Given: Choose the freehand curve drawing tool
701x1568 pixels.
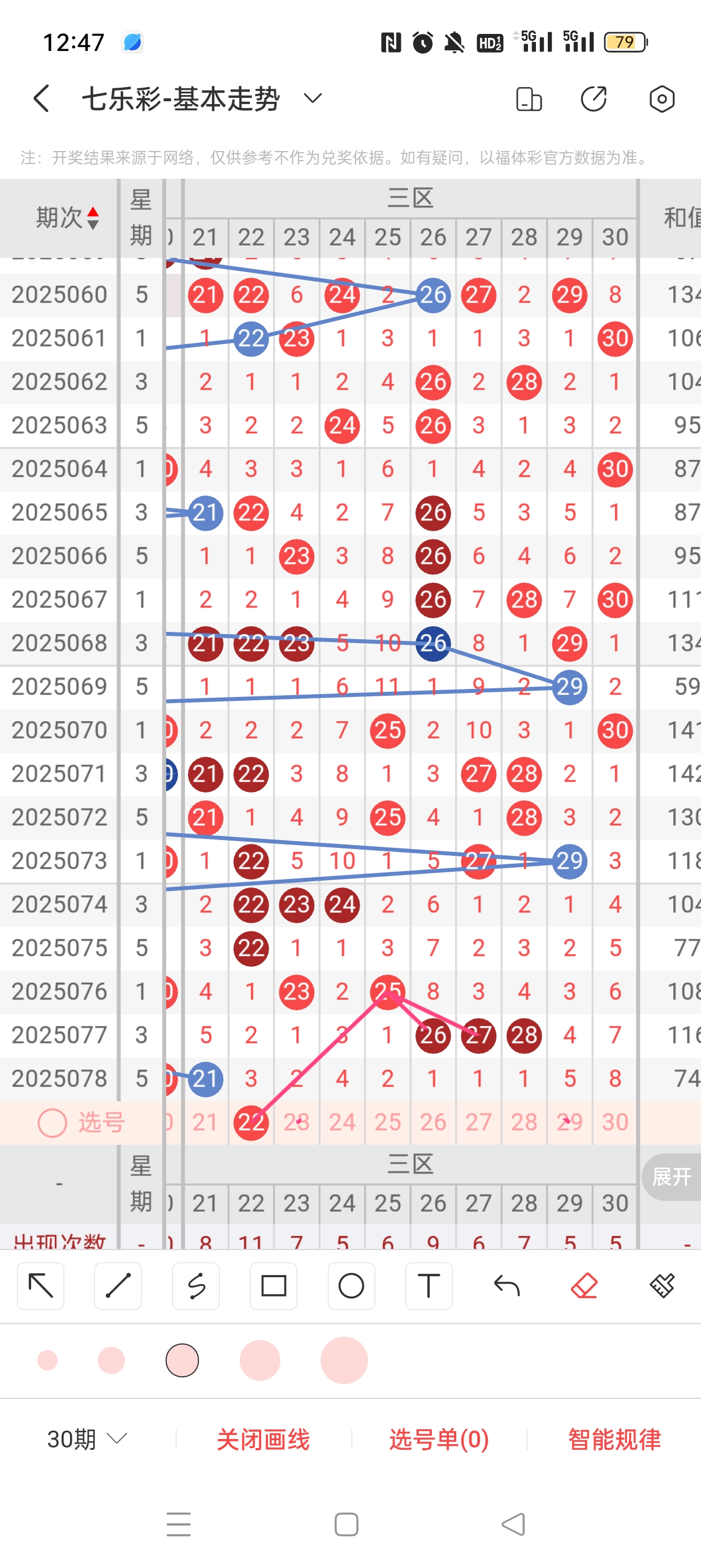Looking at the screenshot, I should tap(196, 1286).
